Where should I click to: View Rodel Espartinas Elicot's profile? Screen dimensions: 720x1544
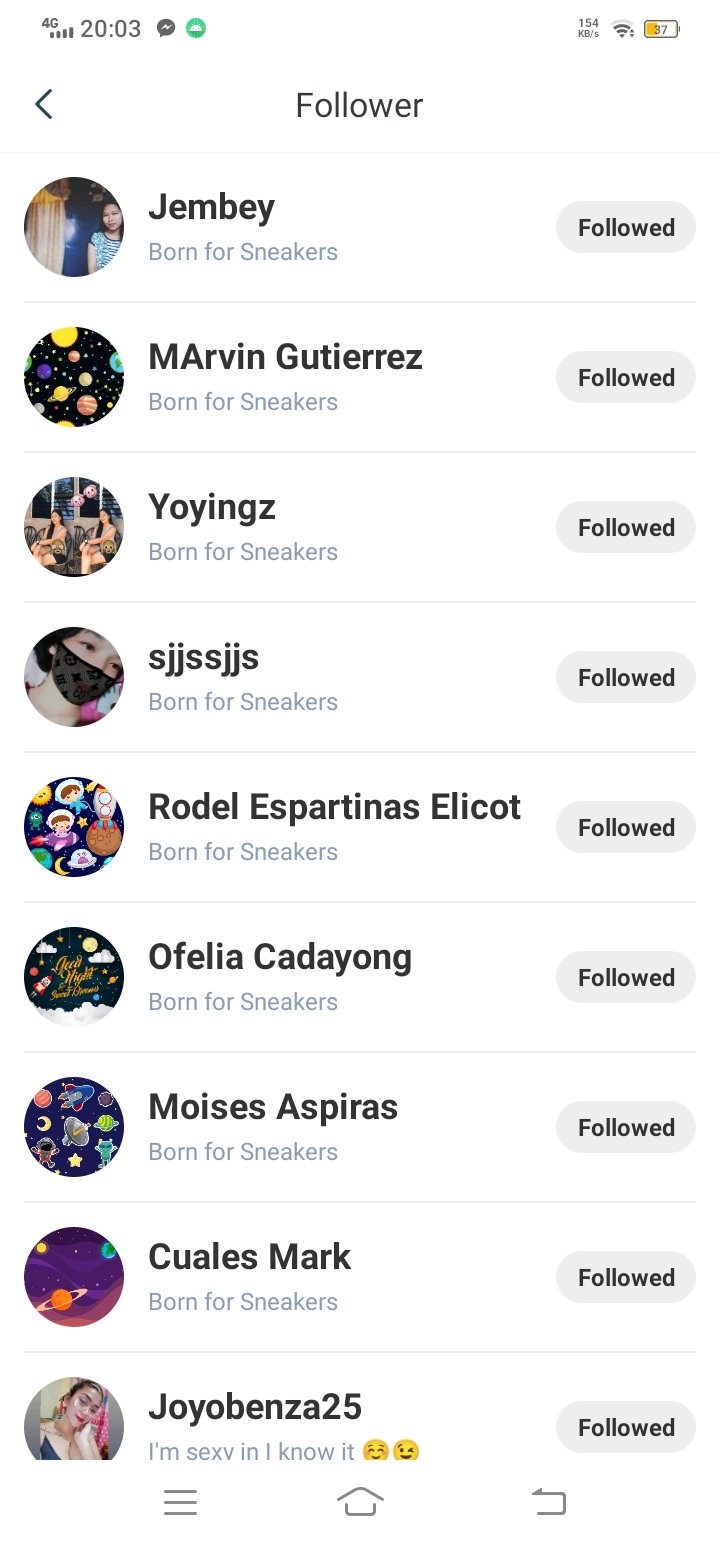click(334, 808)
